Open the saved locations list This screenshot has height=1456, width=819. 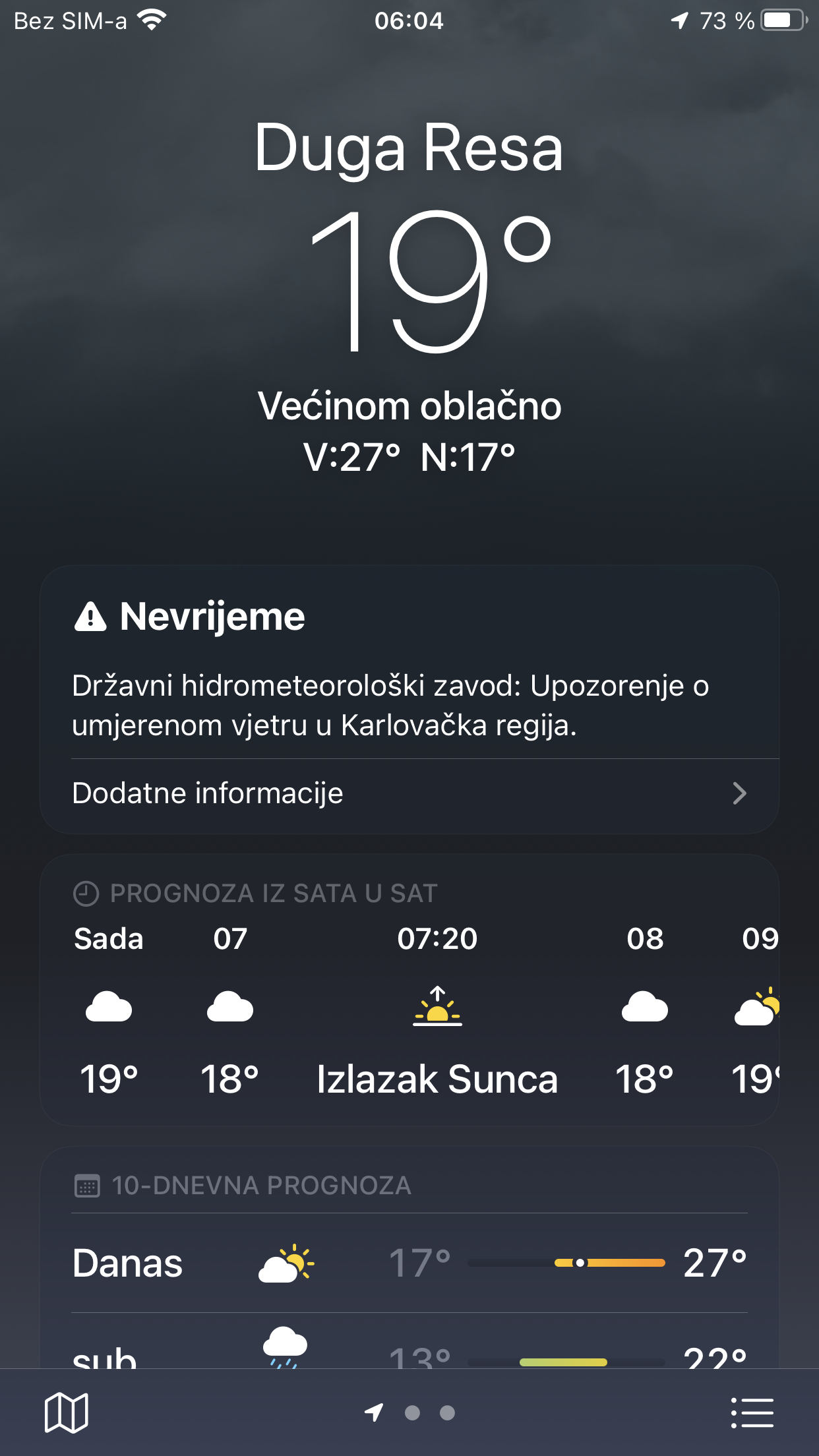(752, 1412)
